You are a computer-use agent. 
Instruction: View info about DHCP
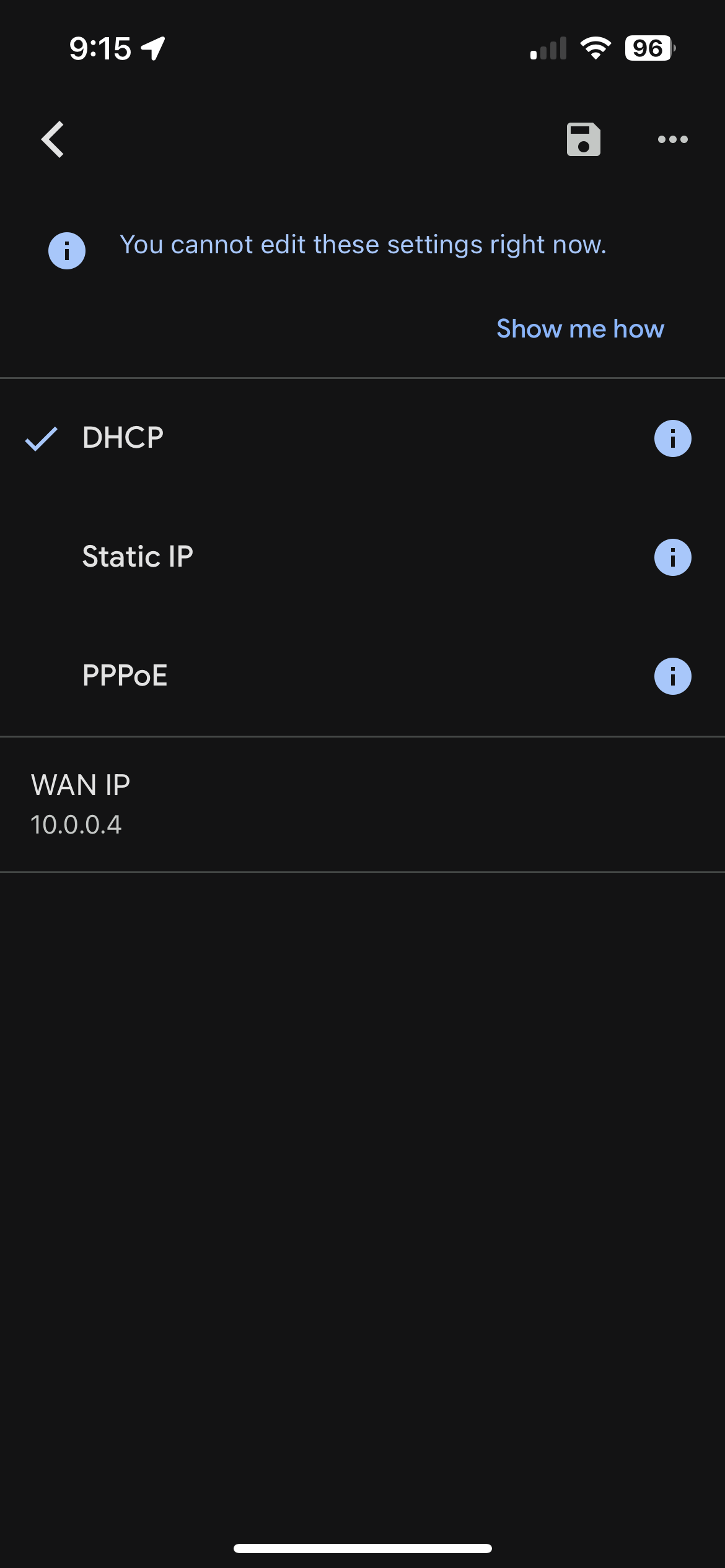[672, 438]
